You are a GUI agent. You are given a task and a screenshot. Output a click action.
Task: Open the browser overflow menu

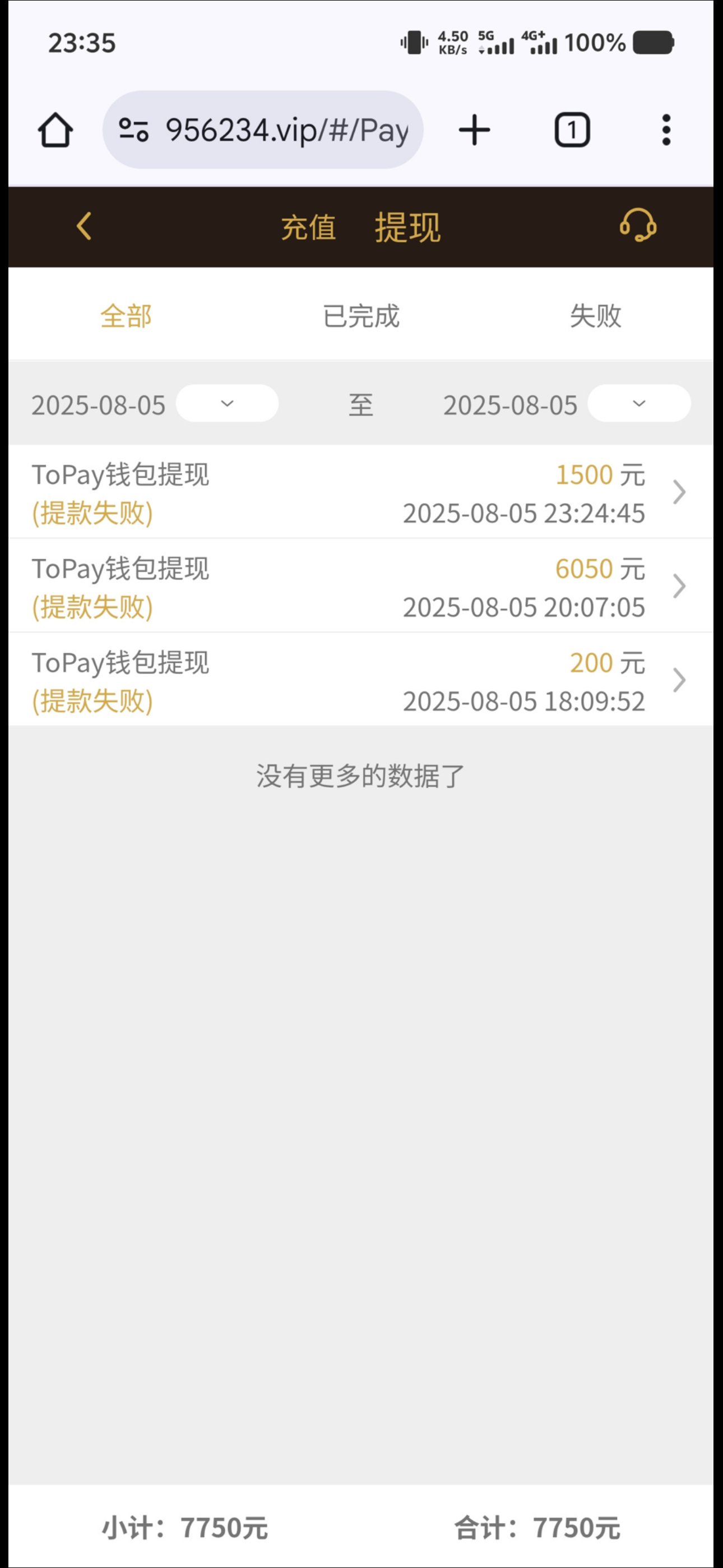pos(666,130)
